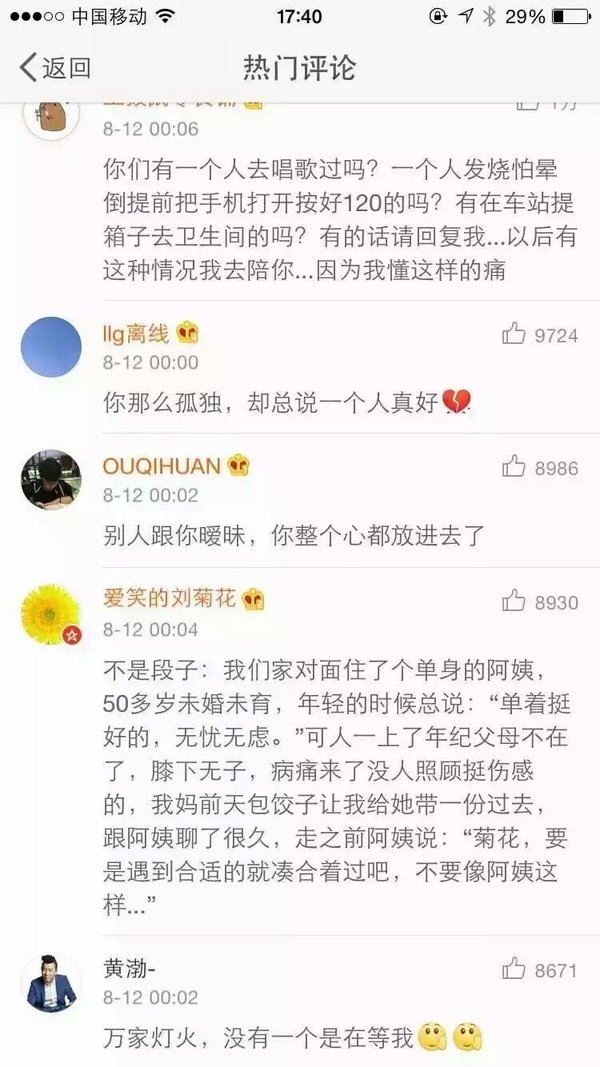Open llg离线's profile avatar
This screenshot has height=1067, width=600.
pos(51,347)
